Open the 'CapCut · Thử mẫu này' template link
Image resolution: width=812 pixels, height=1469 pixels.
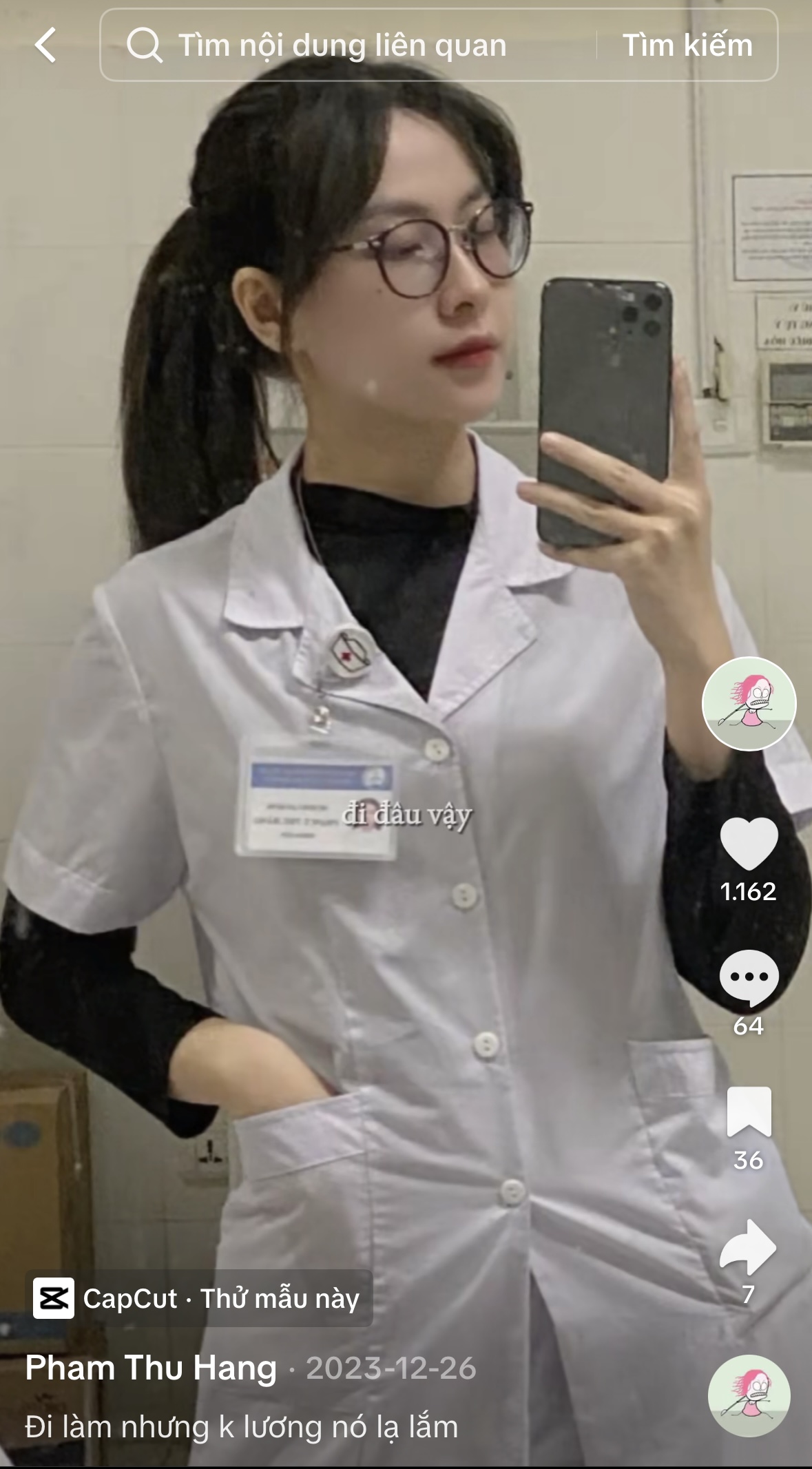(199, 1298)
